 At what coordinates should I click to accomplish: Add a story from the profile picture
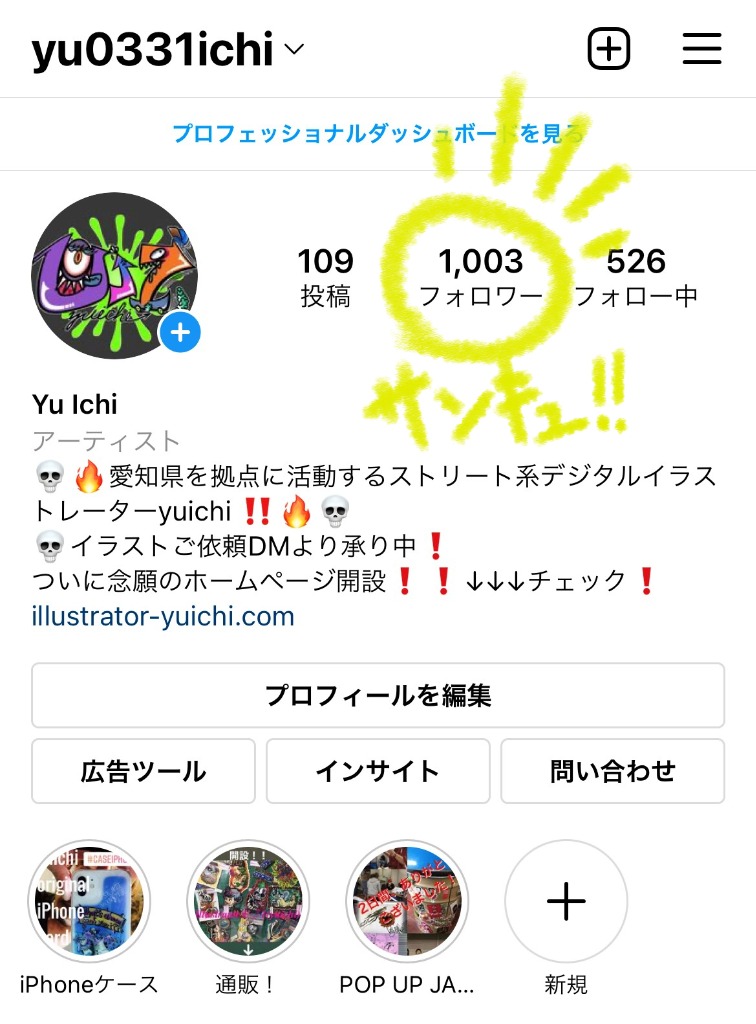(181, 333)
